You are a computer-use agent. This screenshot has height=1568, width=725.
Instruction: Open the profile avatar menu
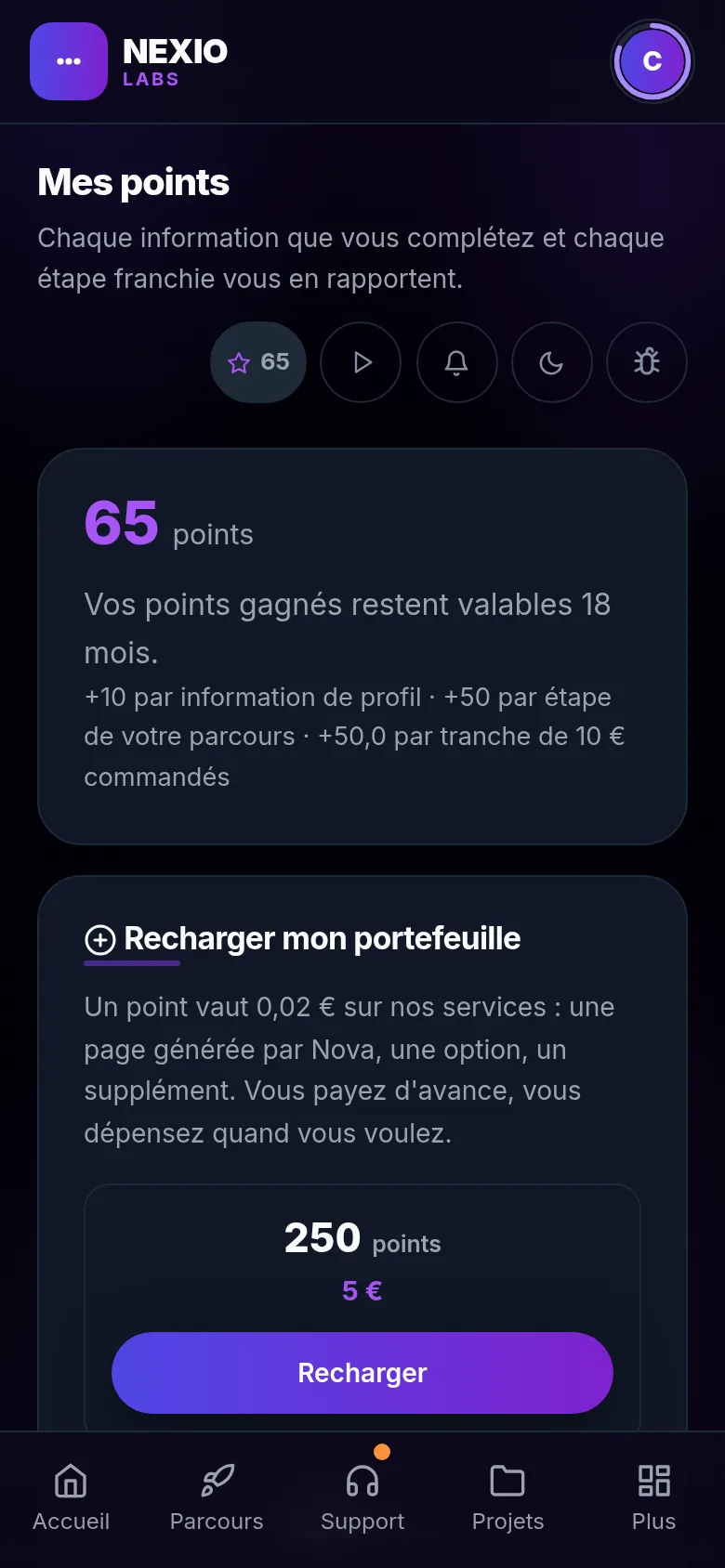point(652,61)
